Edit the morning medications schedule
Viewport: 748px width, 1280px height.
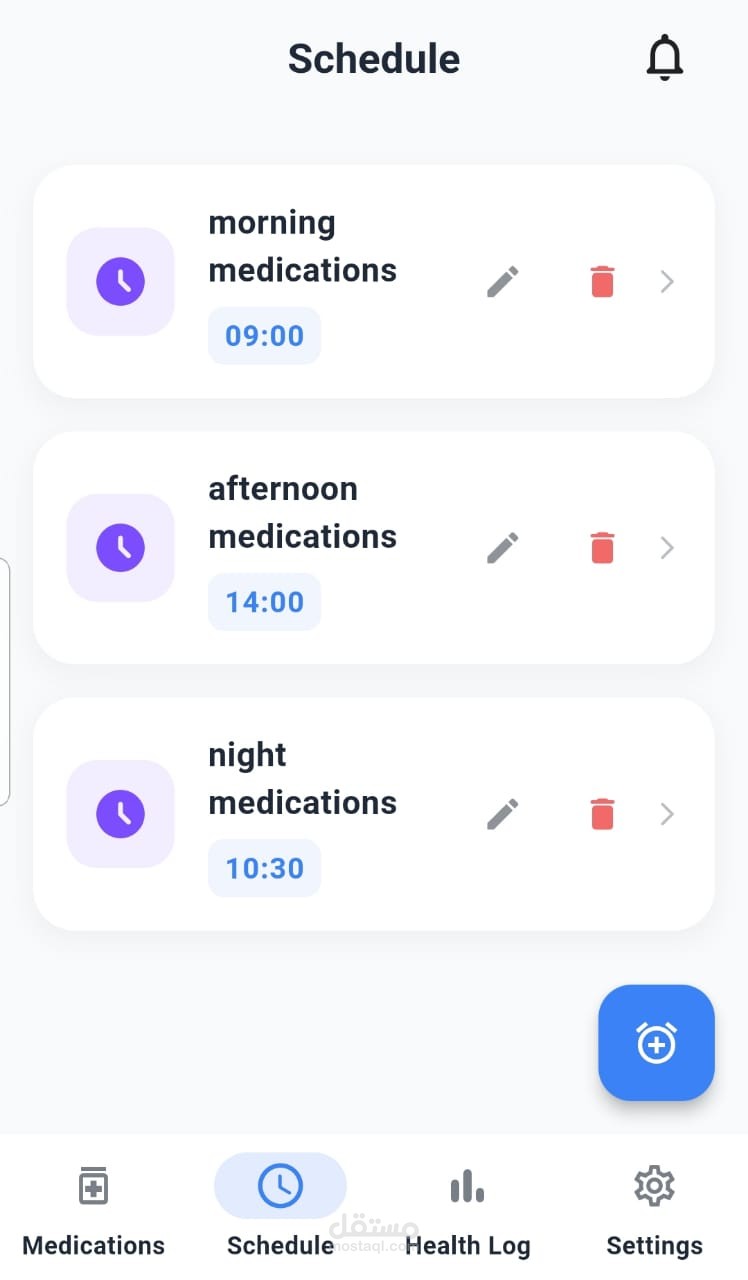point(503,282)
